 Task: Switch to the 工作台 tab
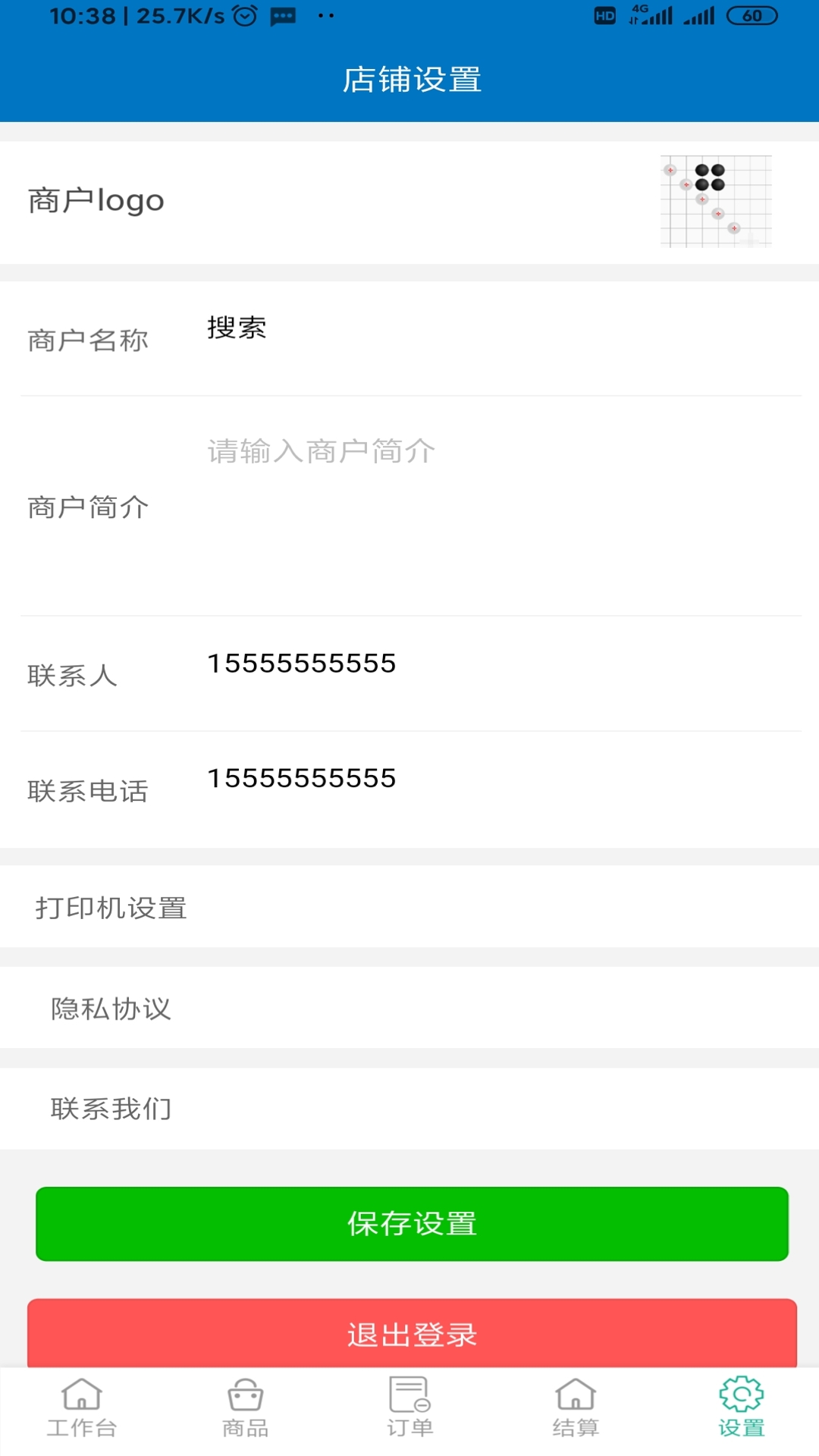tap(82, 1408)
